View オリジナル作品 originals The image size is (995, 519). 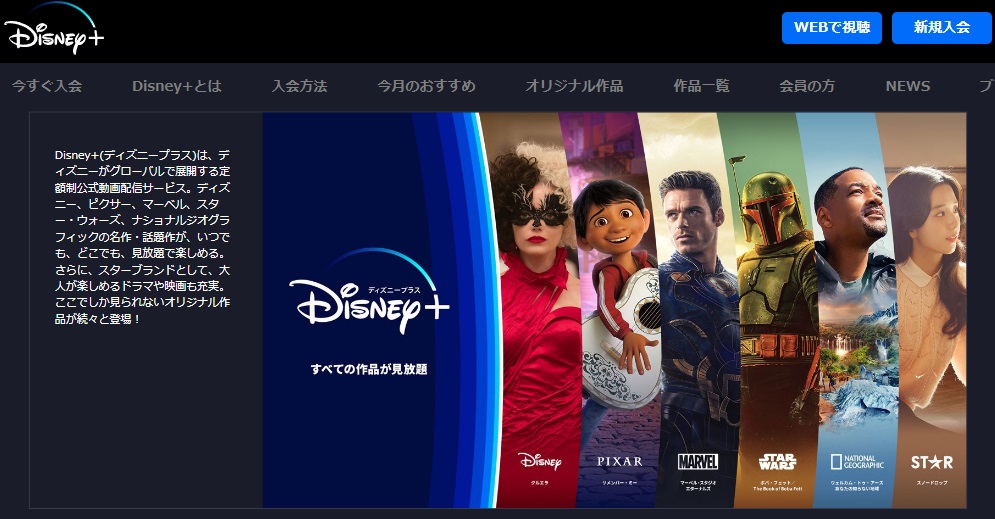pyautogui.click(x=574, y=86)
